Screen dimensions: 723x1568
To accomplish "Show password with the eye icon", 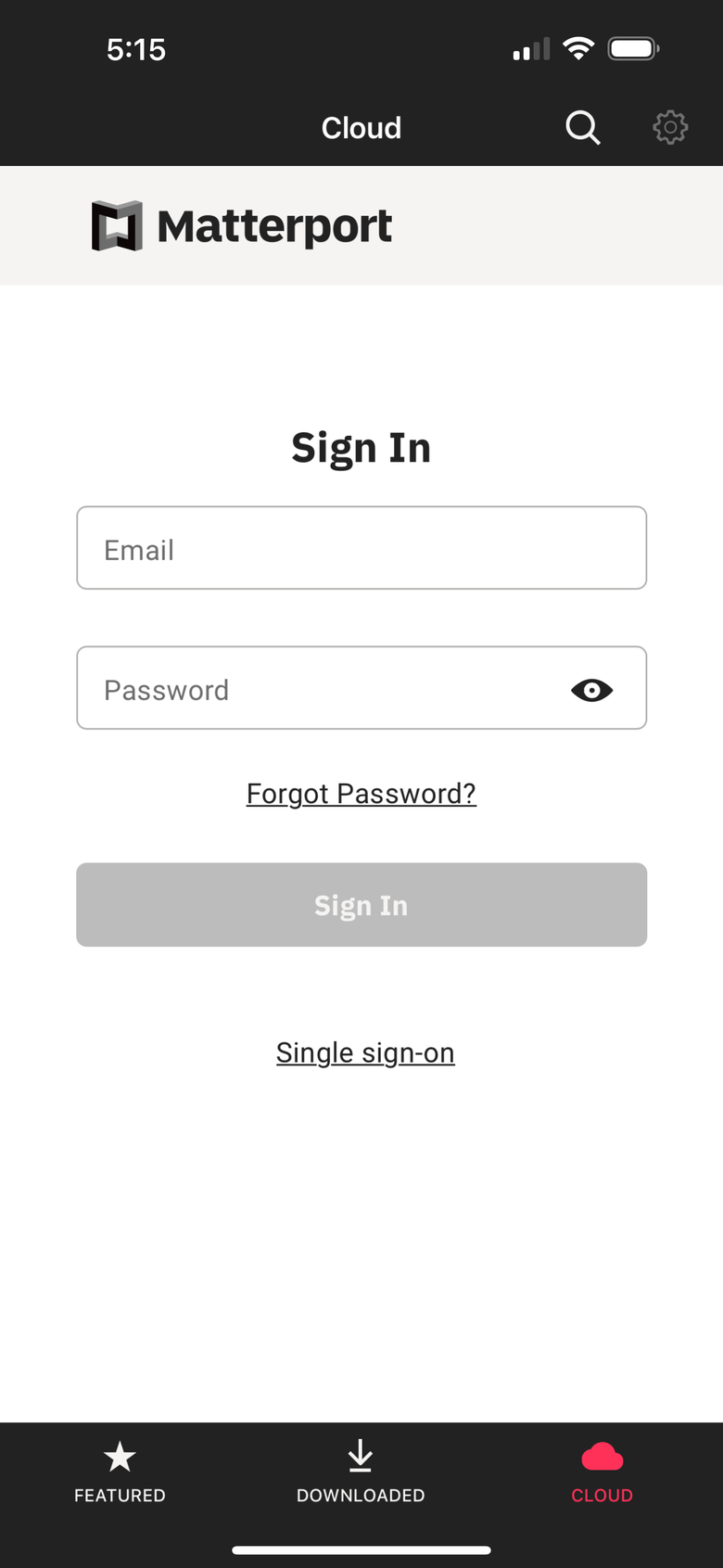I will pyautogui.click(x=591, y=690).
